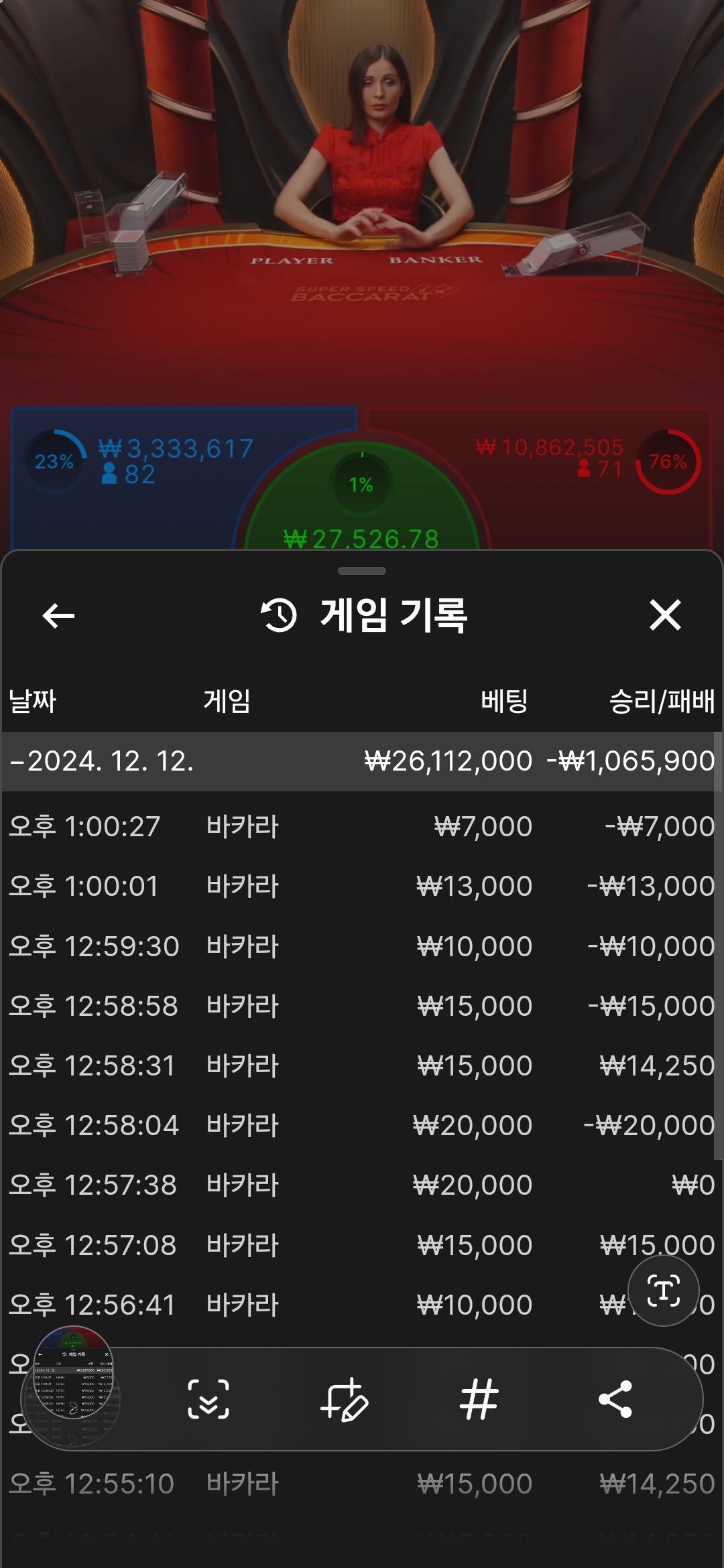
Task: Crop and draw on the screenshot
Action: coord(345,1399)
